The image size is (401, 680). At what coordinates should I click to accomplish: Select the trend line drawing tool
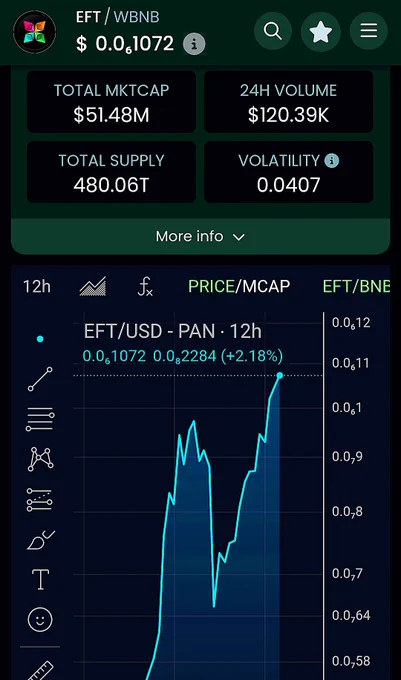40,379
